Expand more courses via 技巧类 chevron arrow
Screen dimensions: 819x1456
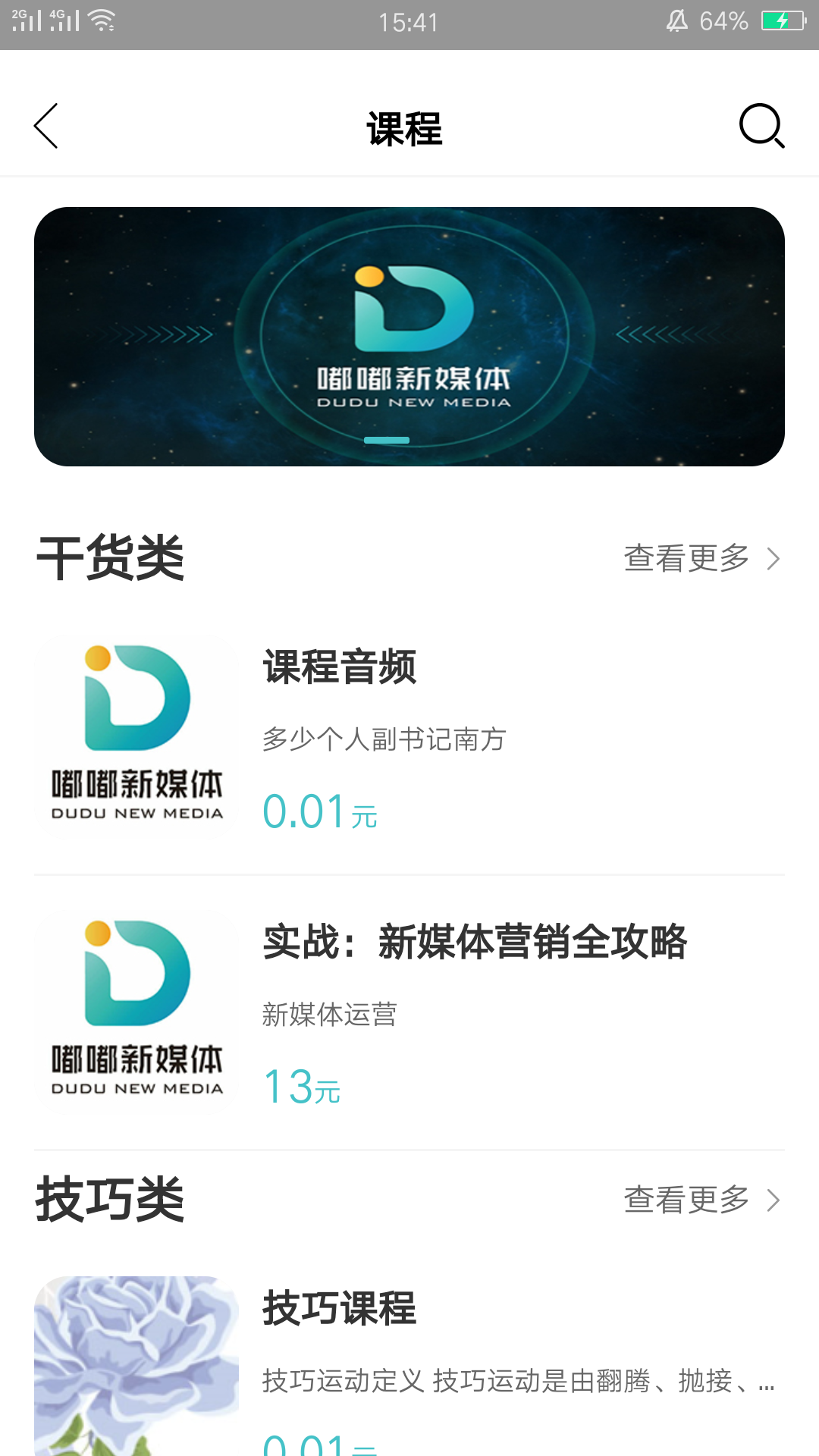pyautogui.click(x=773, y=1200)
